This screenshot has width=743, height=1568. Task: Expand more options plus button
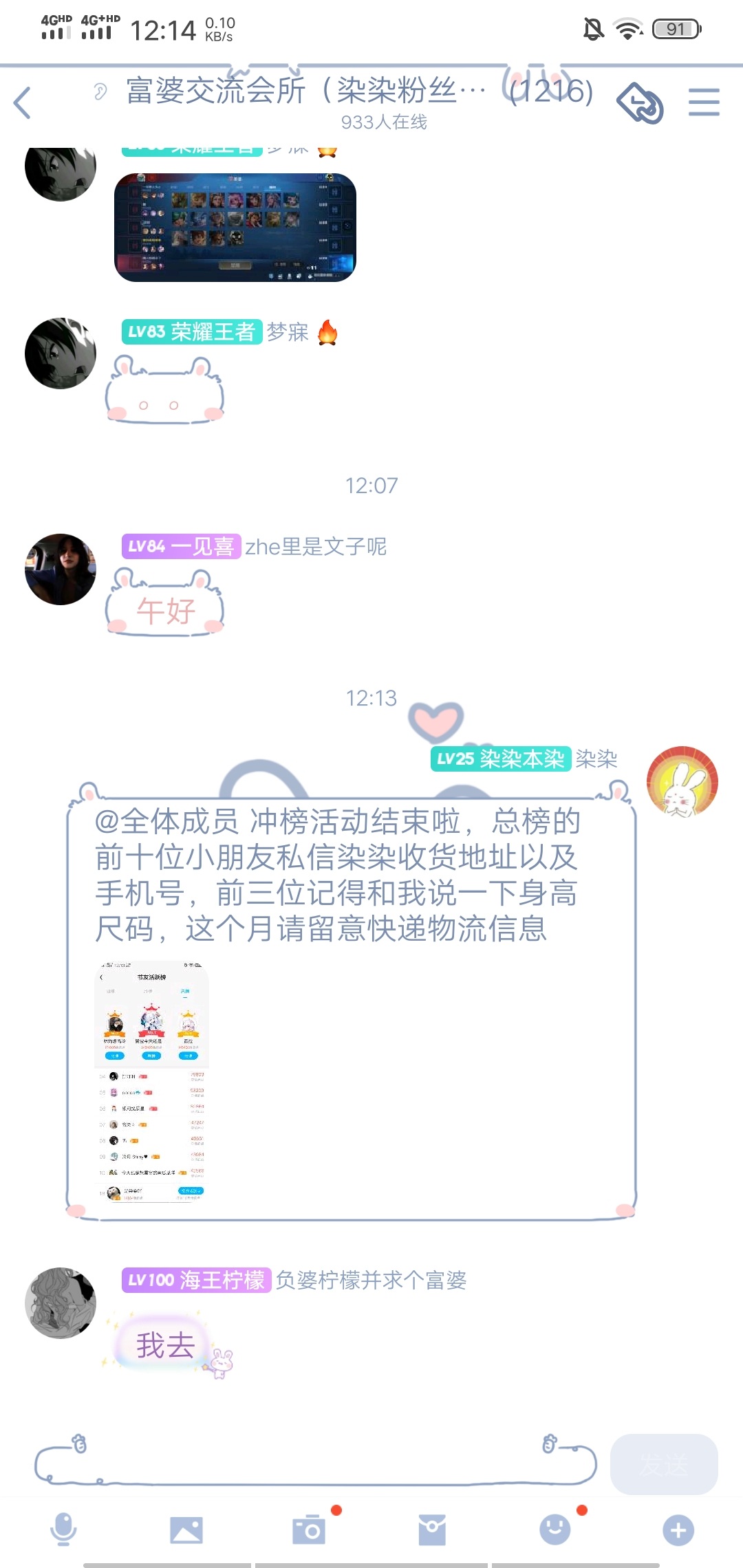tap(678, 1531)
